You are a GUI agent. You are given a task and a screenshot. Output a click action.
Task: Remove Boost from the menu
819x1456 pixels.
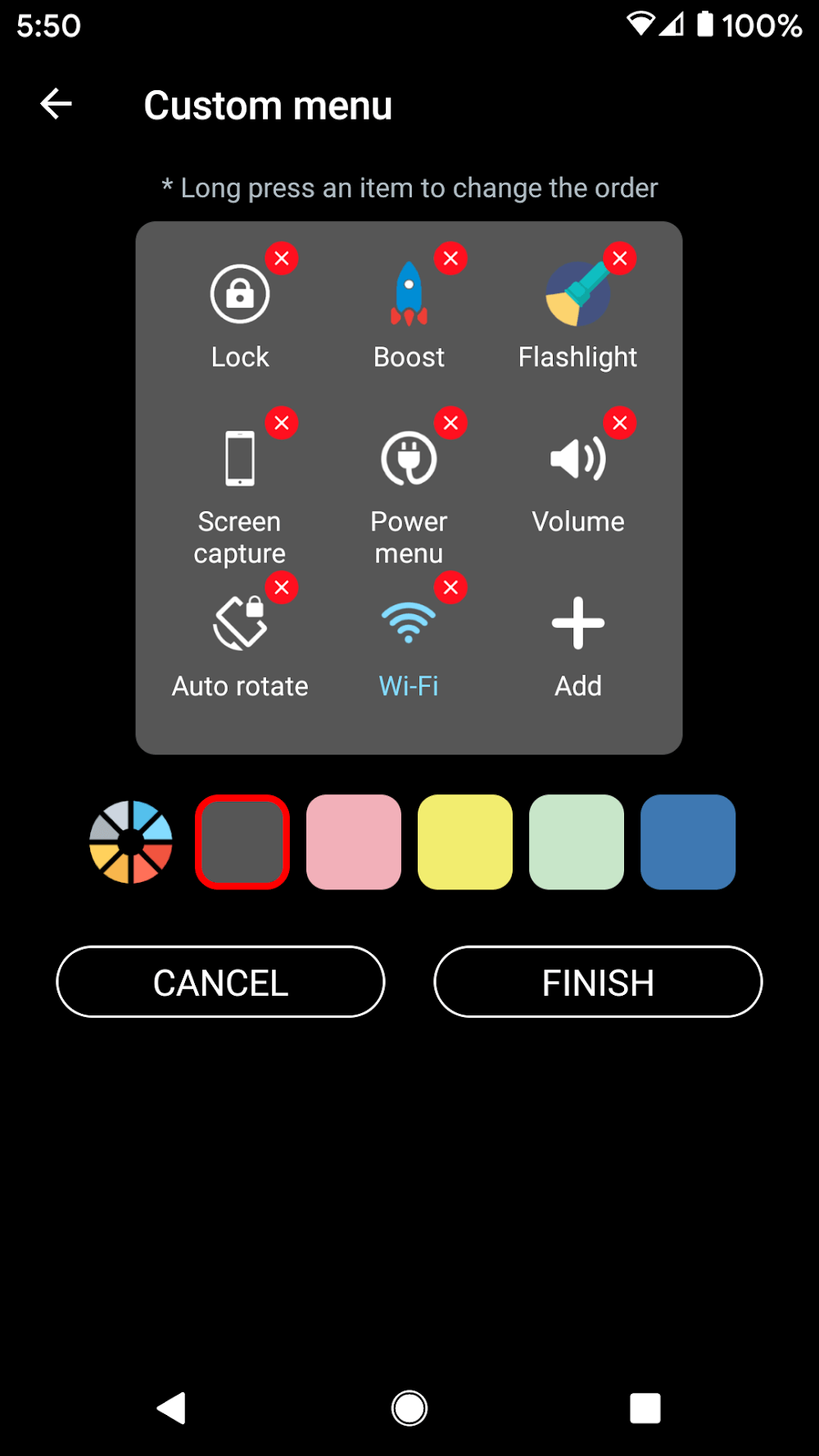point(450,259)
